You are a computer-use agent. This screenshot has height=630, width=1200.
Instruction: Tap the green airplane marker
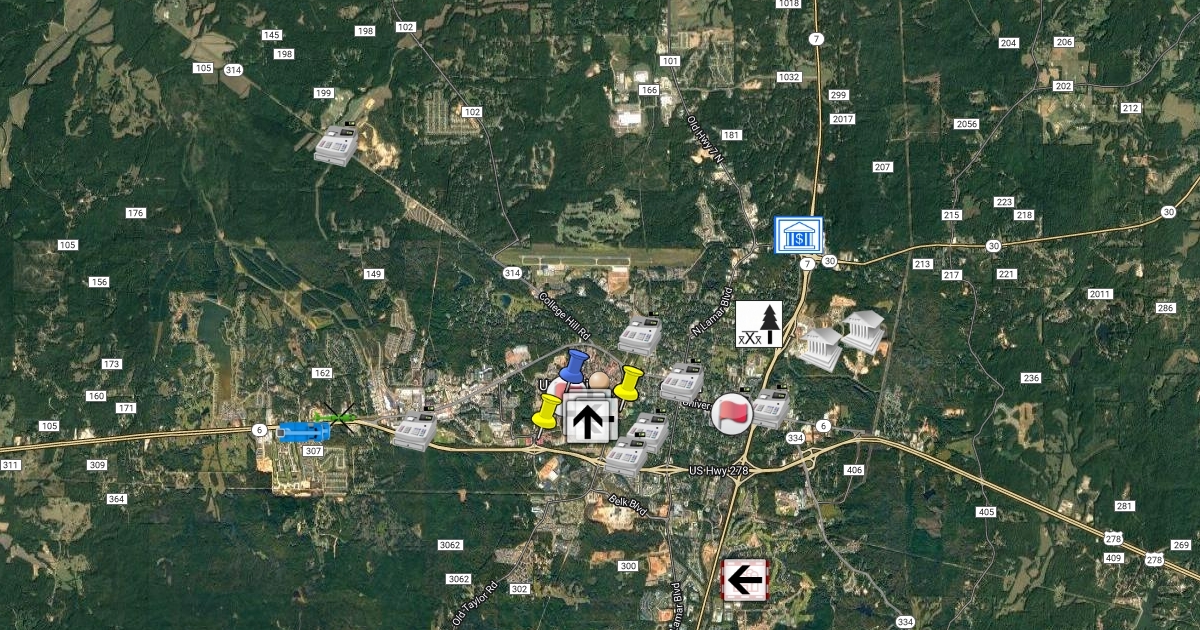334,417
